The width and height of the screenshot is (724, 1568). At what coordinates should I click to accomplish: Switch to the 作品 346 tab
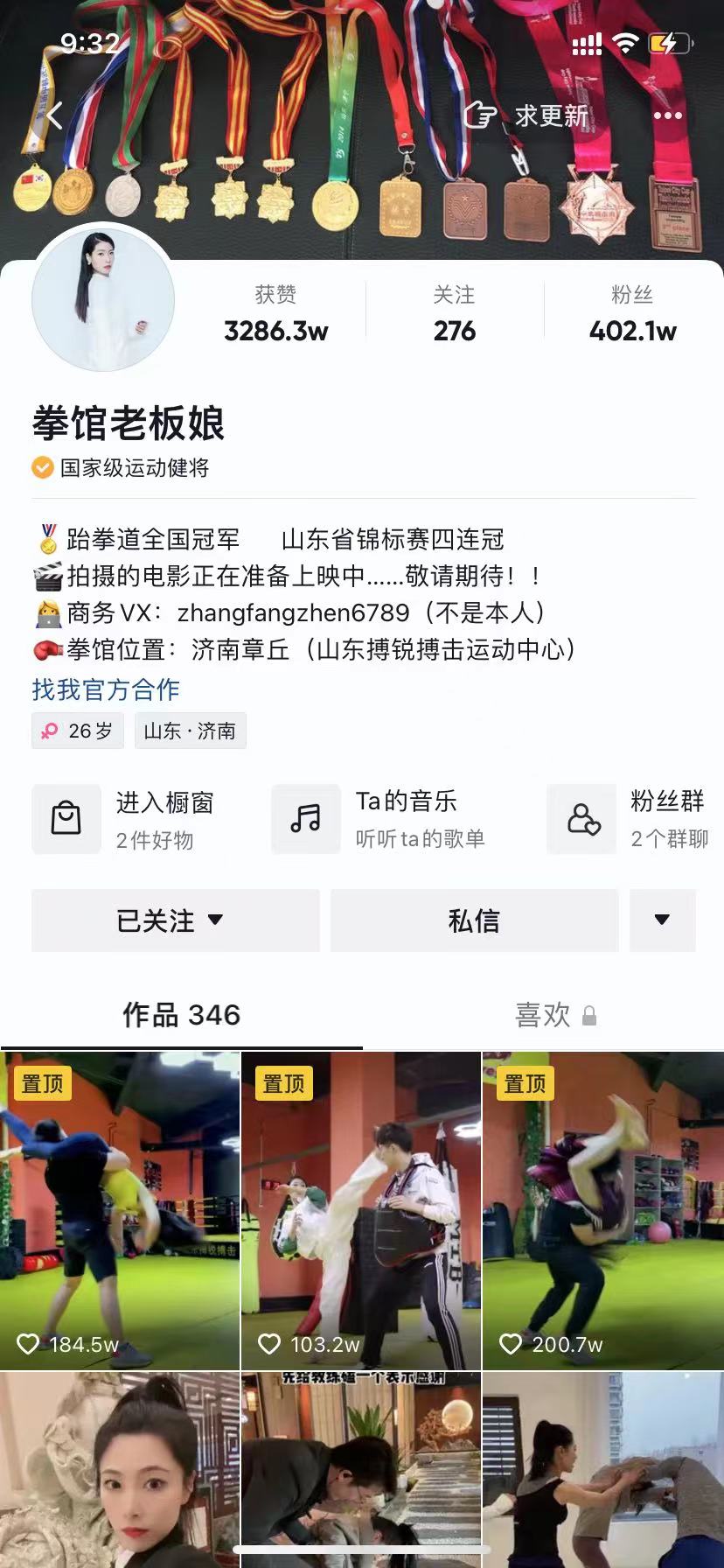pos(181,1015)
